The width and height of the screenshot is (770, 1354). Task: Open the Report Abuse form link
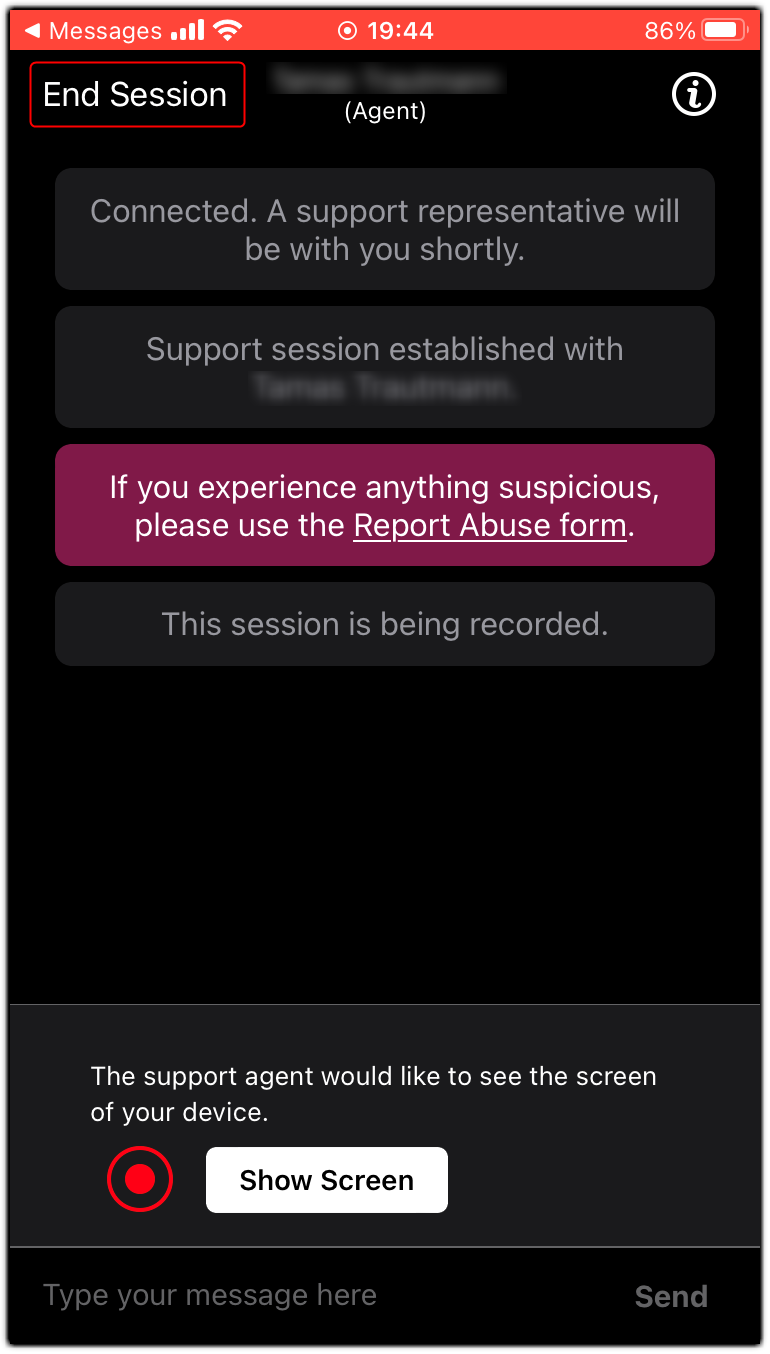[x=490, y=525]
